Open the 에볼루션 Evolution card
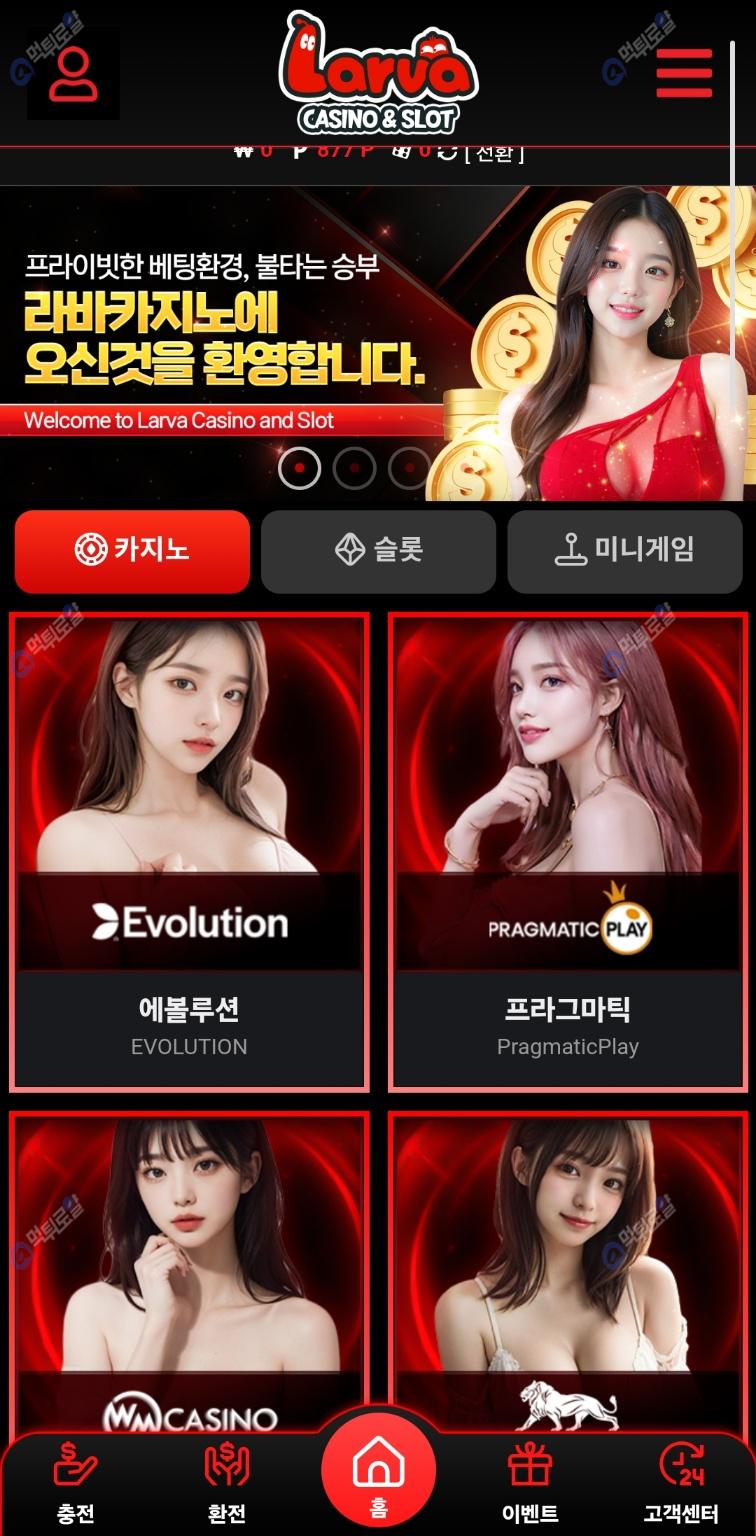This screenshot has width=756, height=1536. coord(189,850)
